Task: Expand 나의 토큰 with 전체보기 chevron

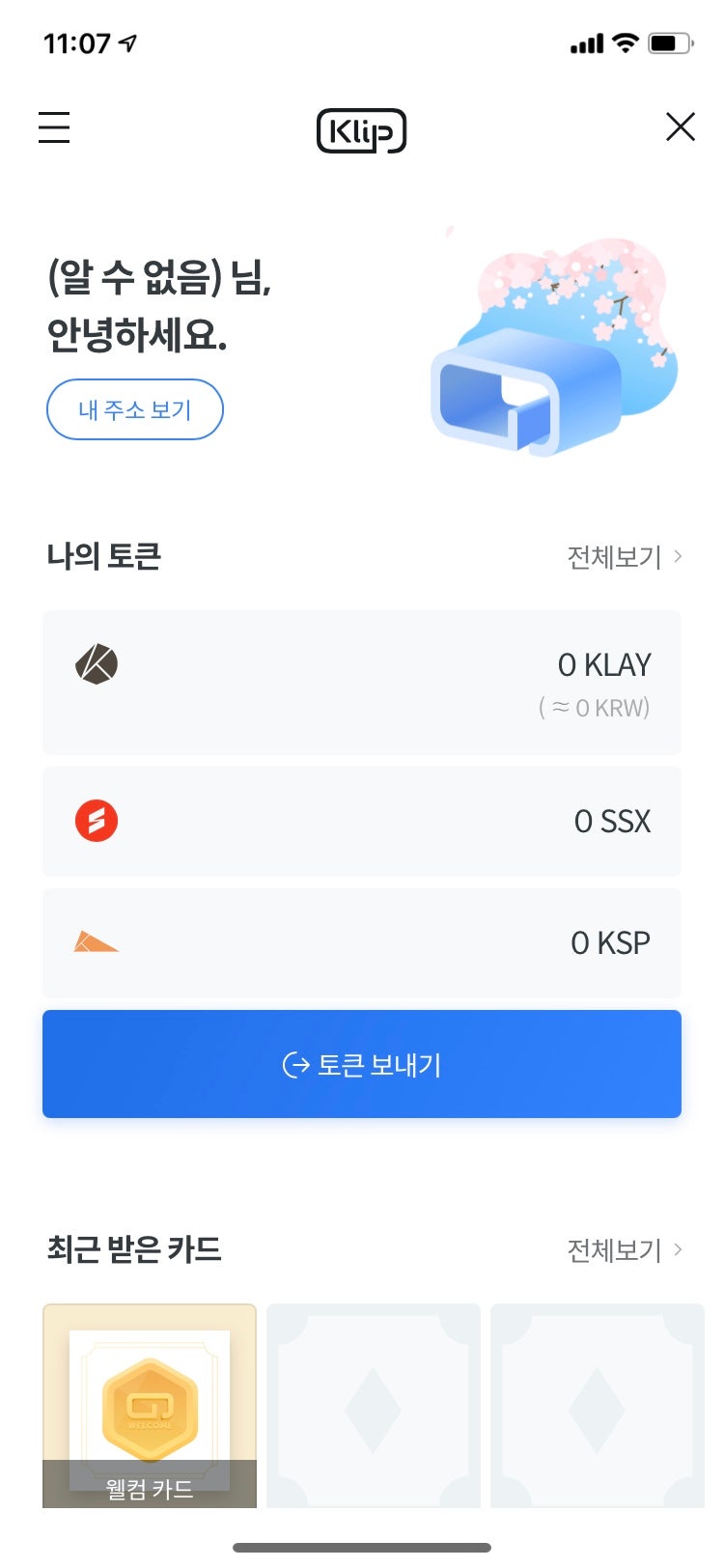Action: (676, 556)
